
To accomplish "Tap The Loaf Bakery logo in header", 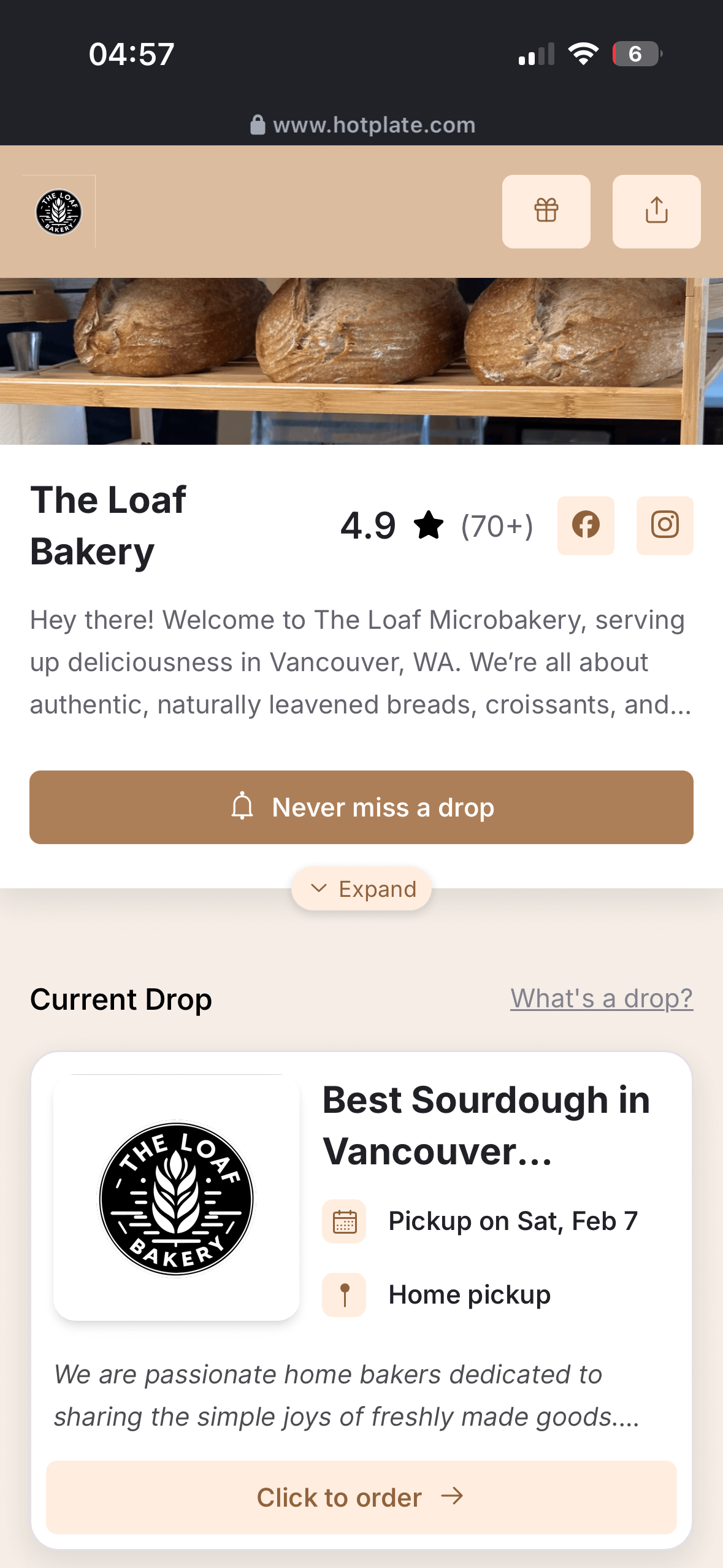I will [59, 212].
